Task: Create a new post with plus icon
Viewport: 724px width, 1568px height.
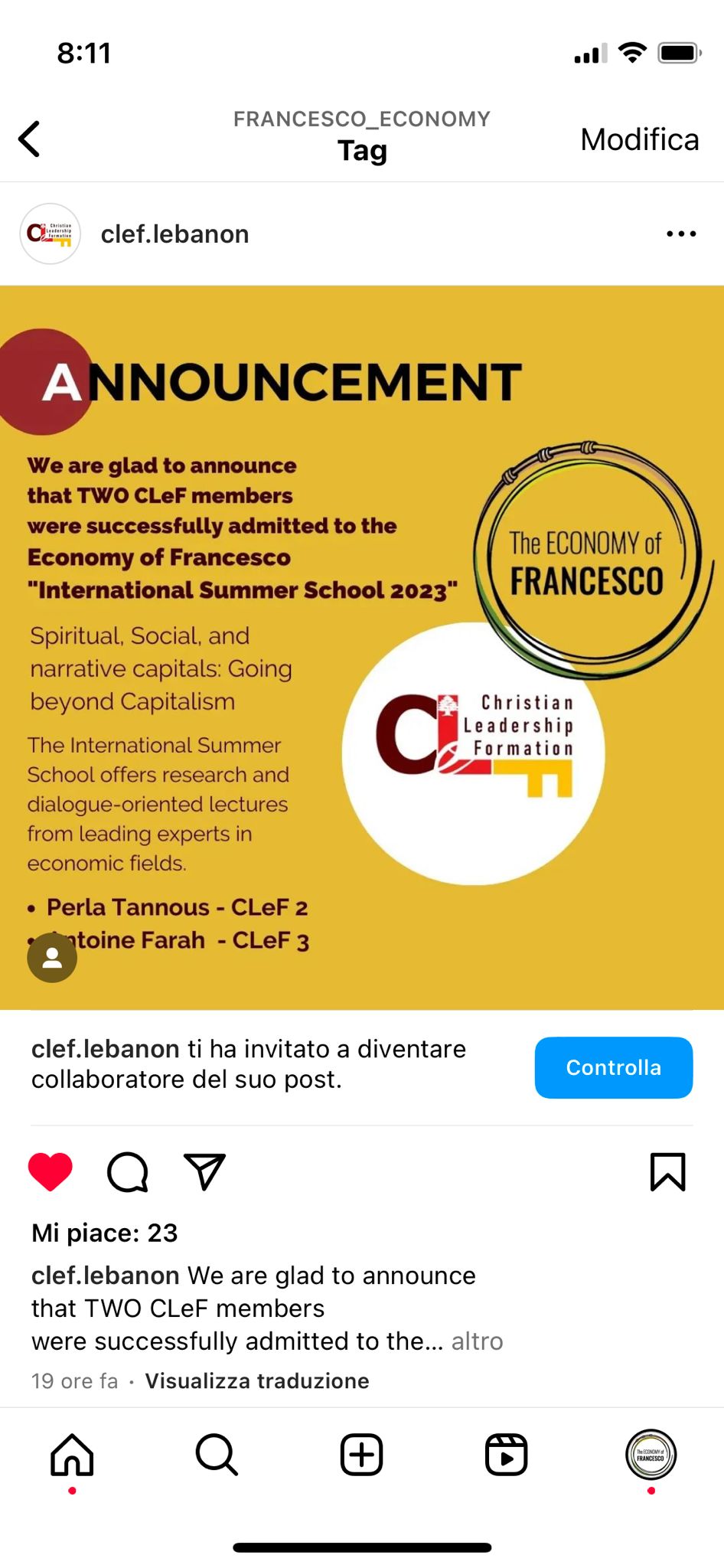Action: pyautogui.click(x=361, y=1455)
